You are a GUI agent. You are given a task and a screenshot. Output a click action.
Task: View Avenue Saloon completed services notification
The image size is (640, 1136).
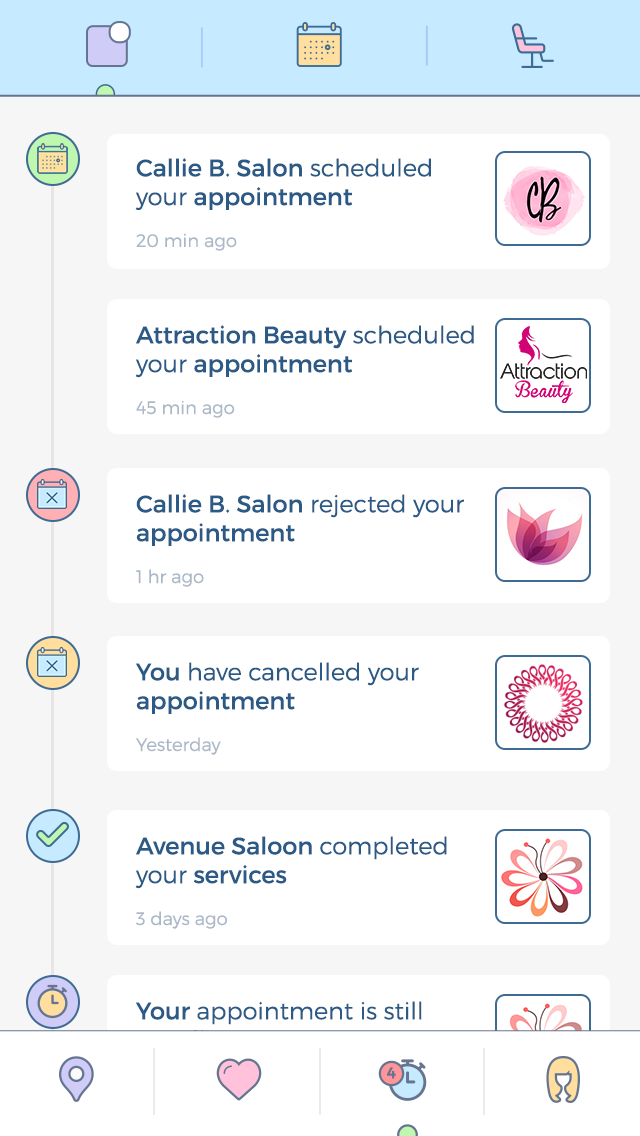point(358,877)
